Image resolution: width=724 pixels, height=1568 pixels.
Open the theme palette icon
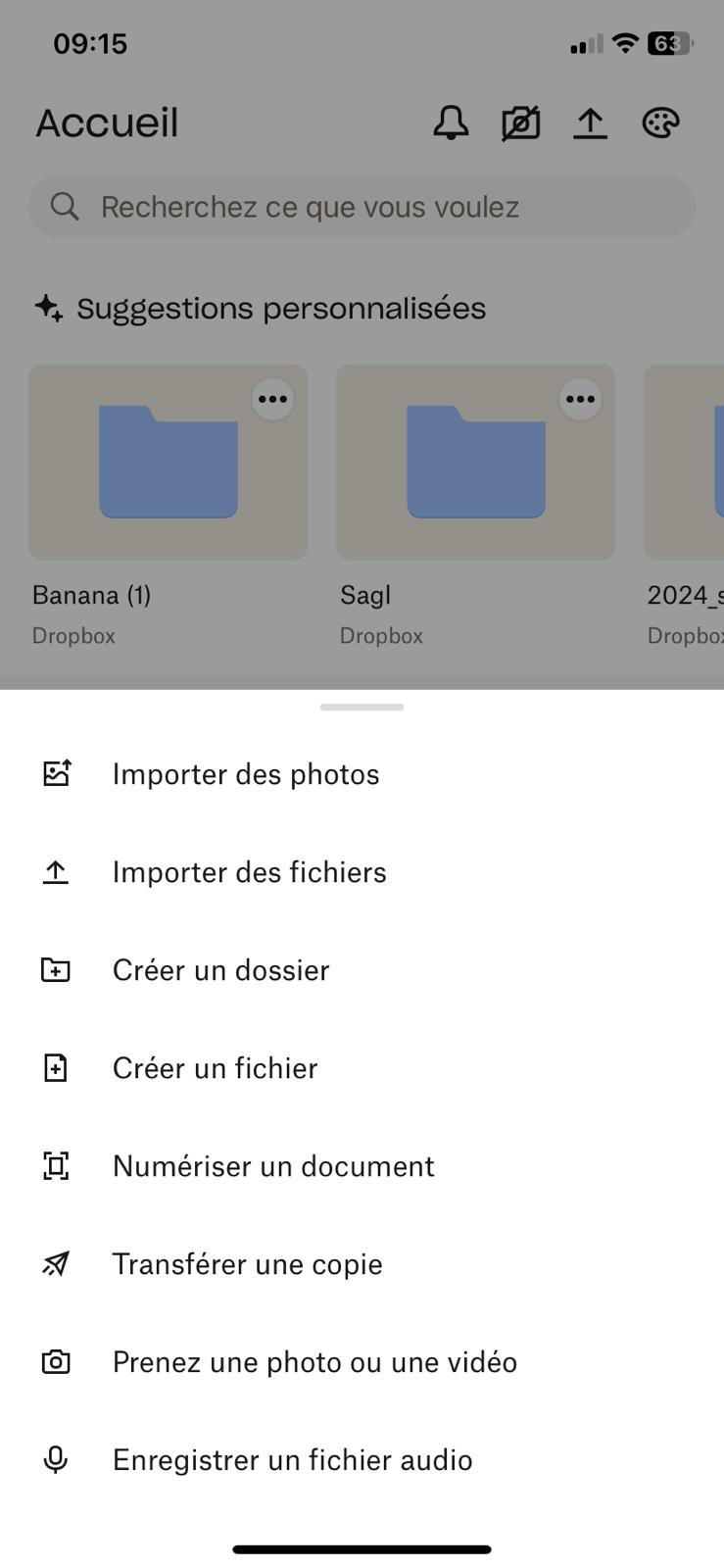tap(661, 122)
